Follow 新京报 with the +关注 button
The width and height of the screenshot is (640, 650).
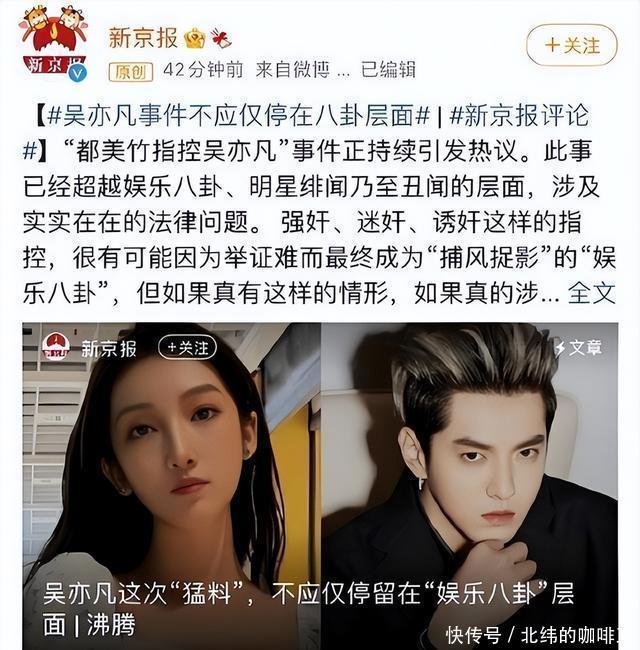pos(571,45)
